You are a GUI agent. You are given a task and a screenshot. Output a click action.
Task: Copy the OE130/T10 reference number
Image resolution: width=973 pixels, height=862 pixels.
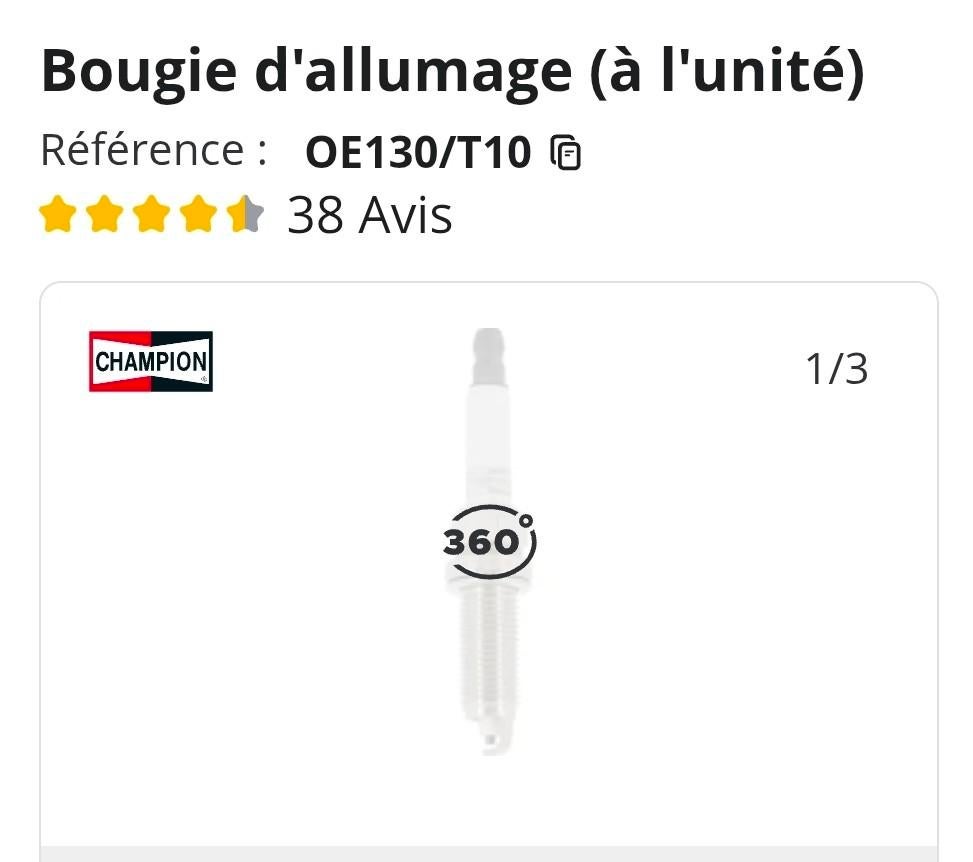coord(566,153)
